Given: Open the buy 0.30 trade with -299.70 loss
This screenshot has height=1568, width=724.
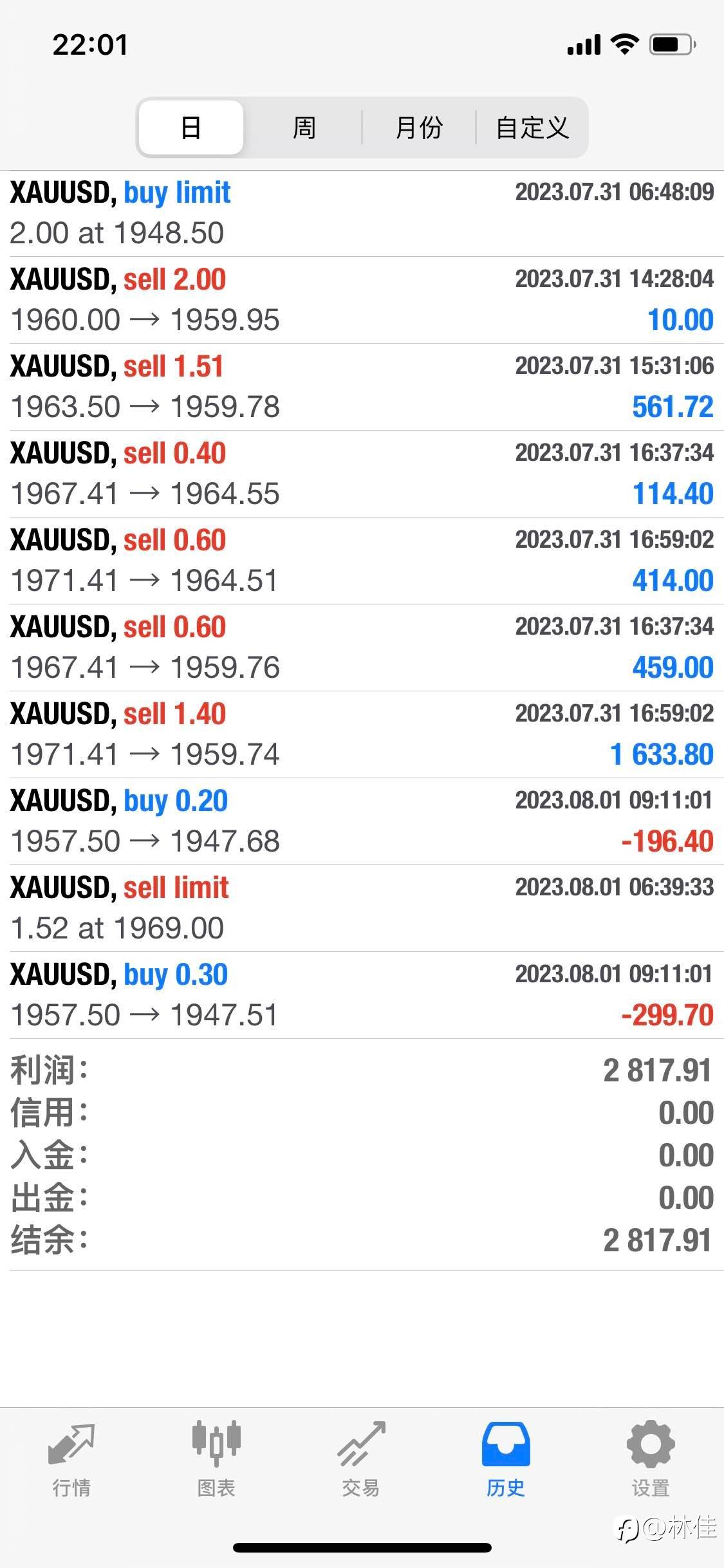Looking at the screenshot, I should click(362, 995).
